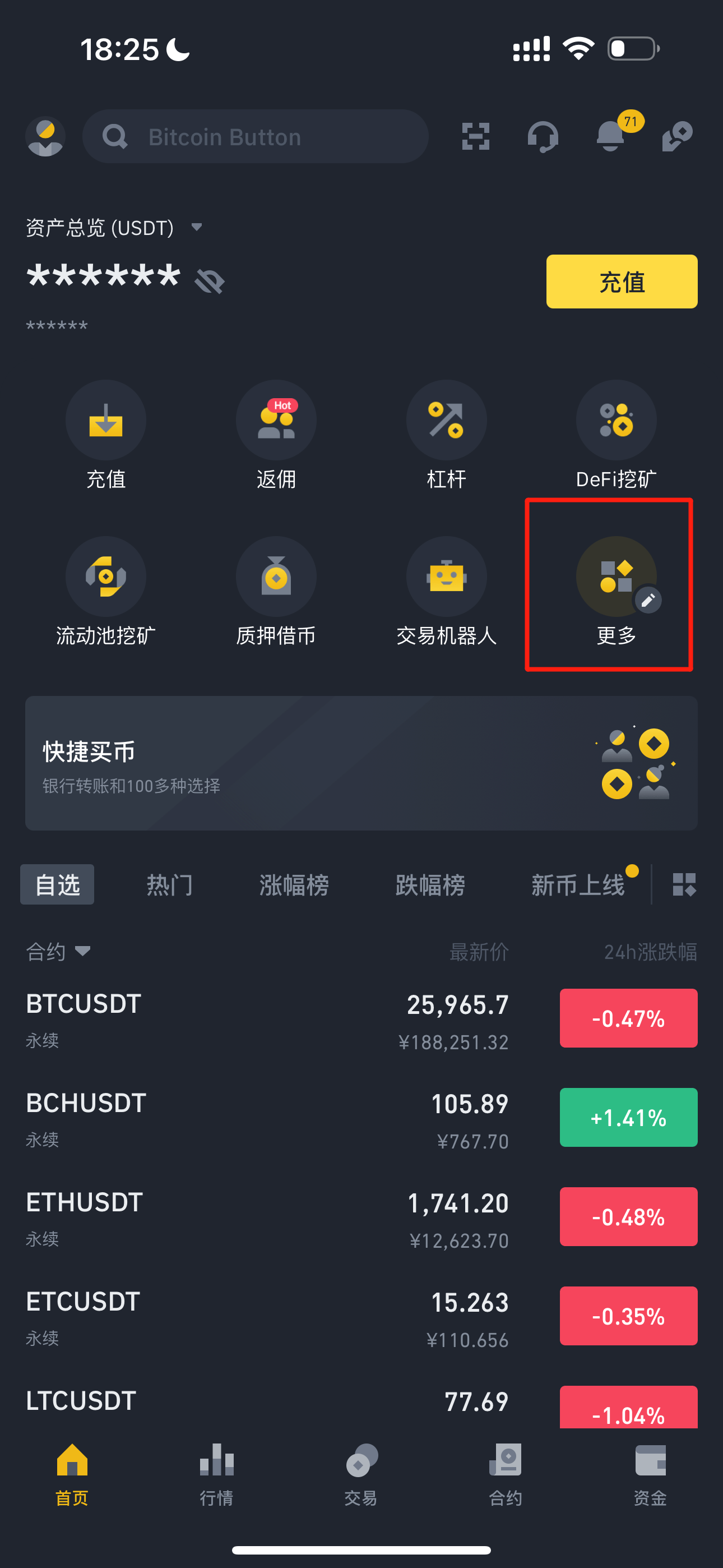Contact customer support via headset icon
Viewport: 723px width, 1568px height.
tap(544, 136)
